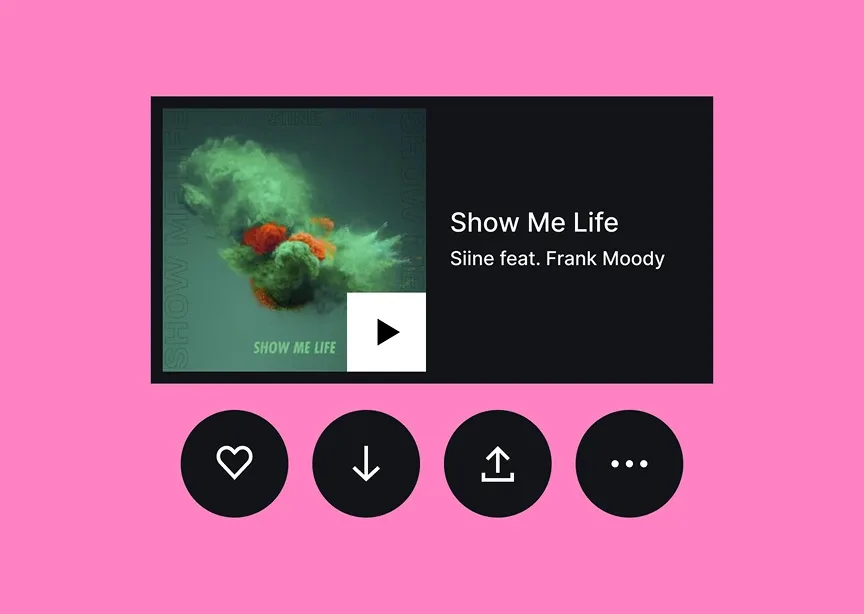Play the song Show Me Life
Image resolution: width=864 pixels, height=614 pixels.
click(386, 332)
